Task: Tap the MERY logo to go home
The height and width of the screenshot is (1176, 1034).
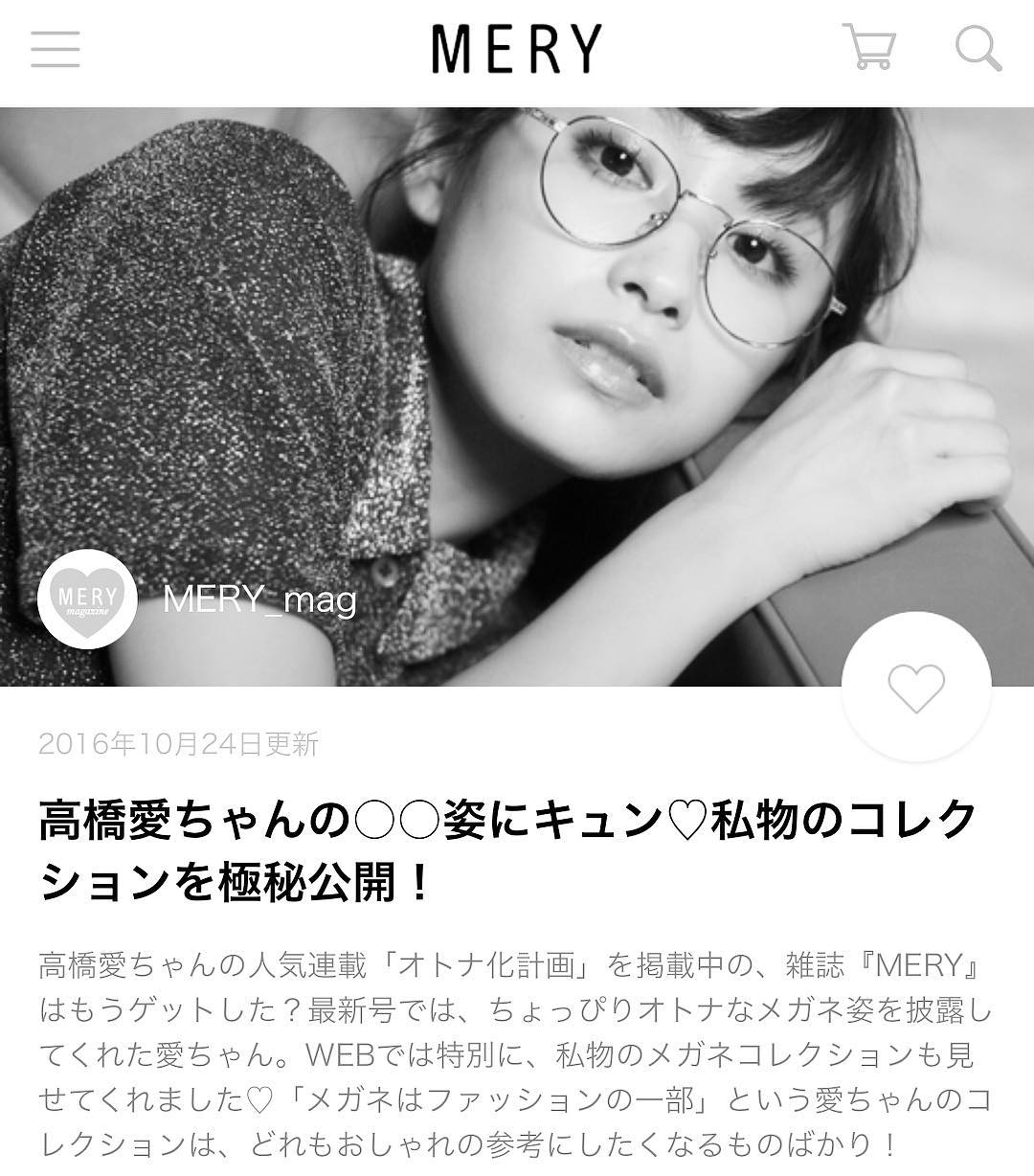Action: (x=516, y=49)
